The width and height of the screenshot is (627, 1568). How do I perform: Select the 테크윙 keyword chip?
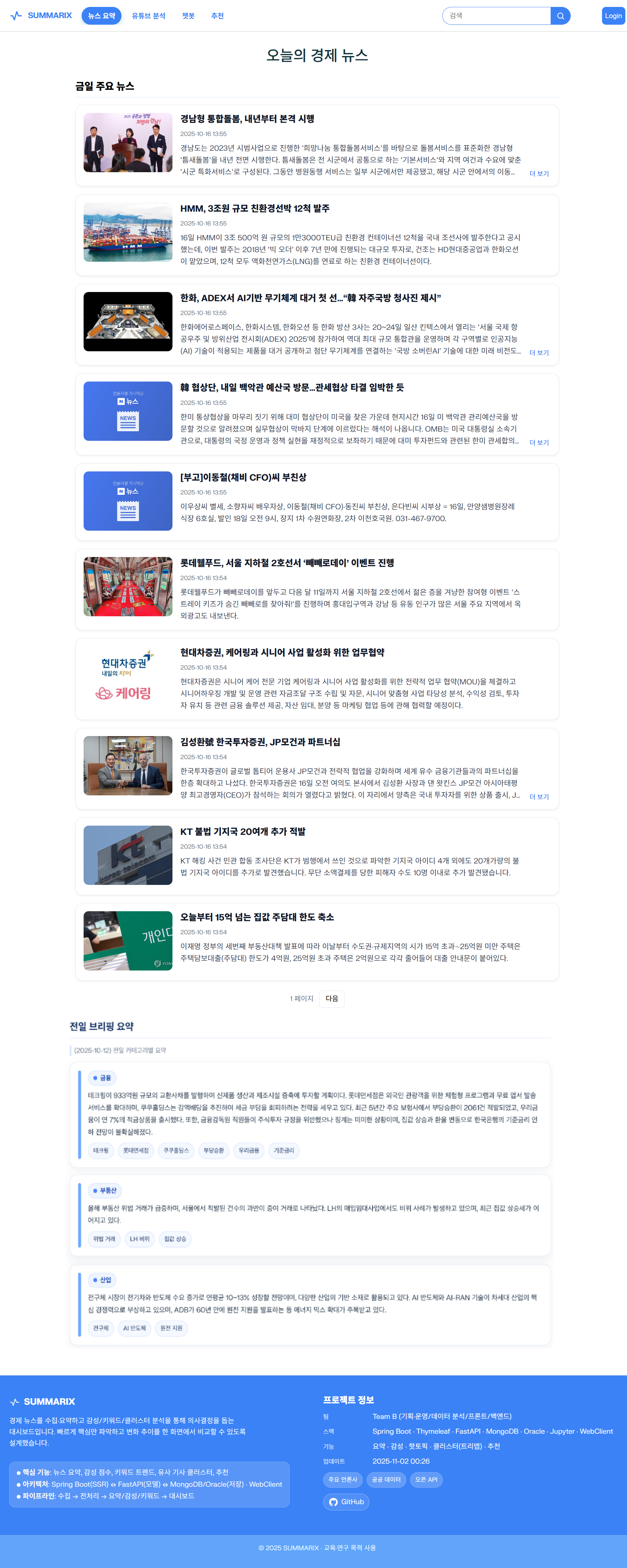tap(100, 1151)
